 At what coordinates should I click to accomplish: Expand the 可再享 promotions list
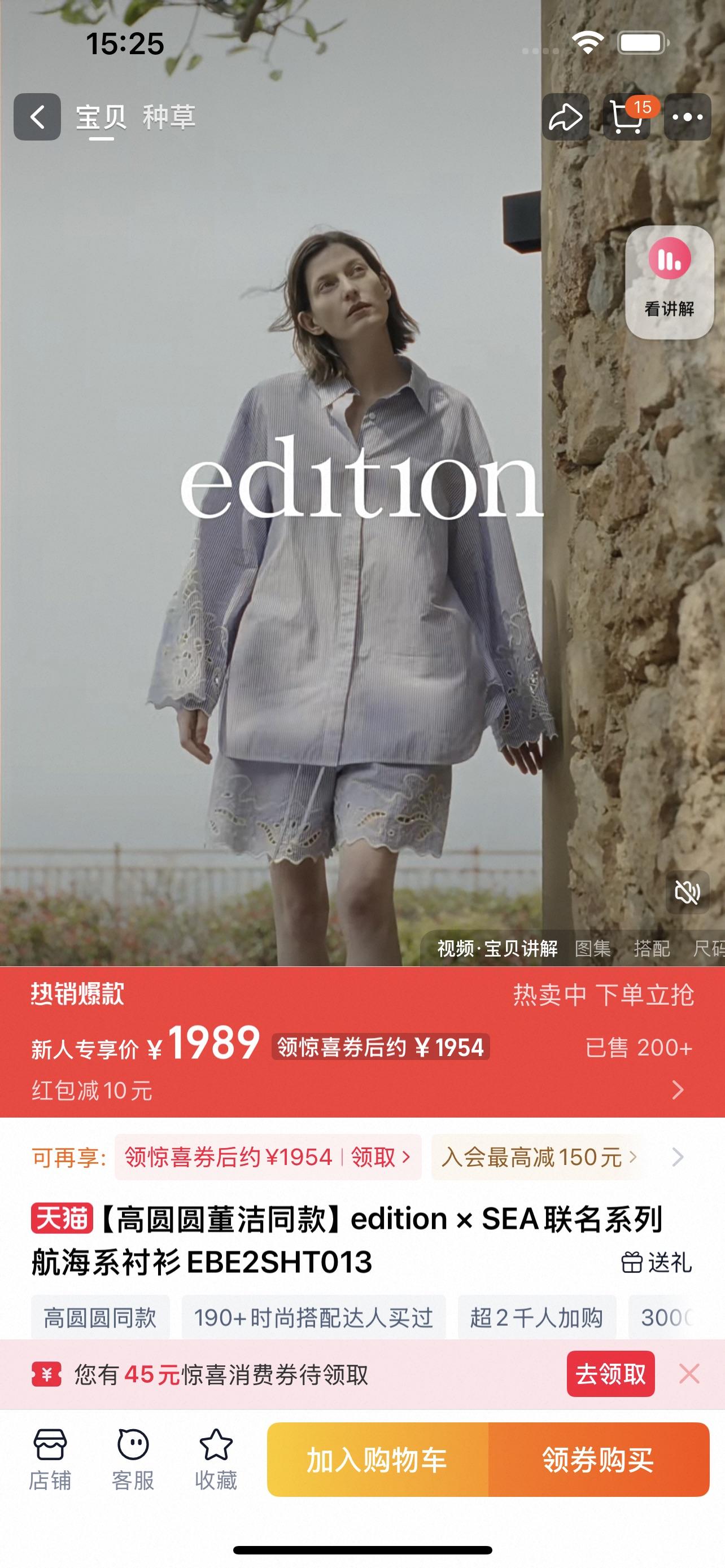pos(678,1157)
